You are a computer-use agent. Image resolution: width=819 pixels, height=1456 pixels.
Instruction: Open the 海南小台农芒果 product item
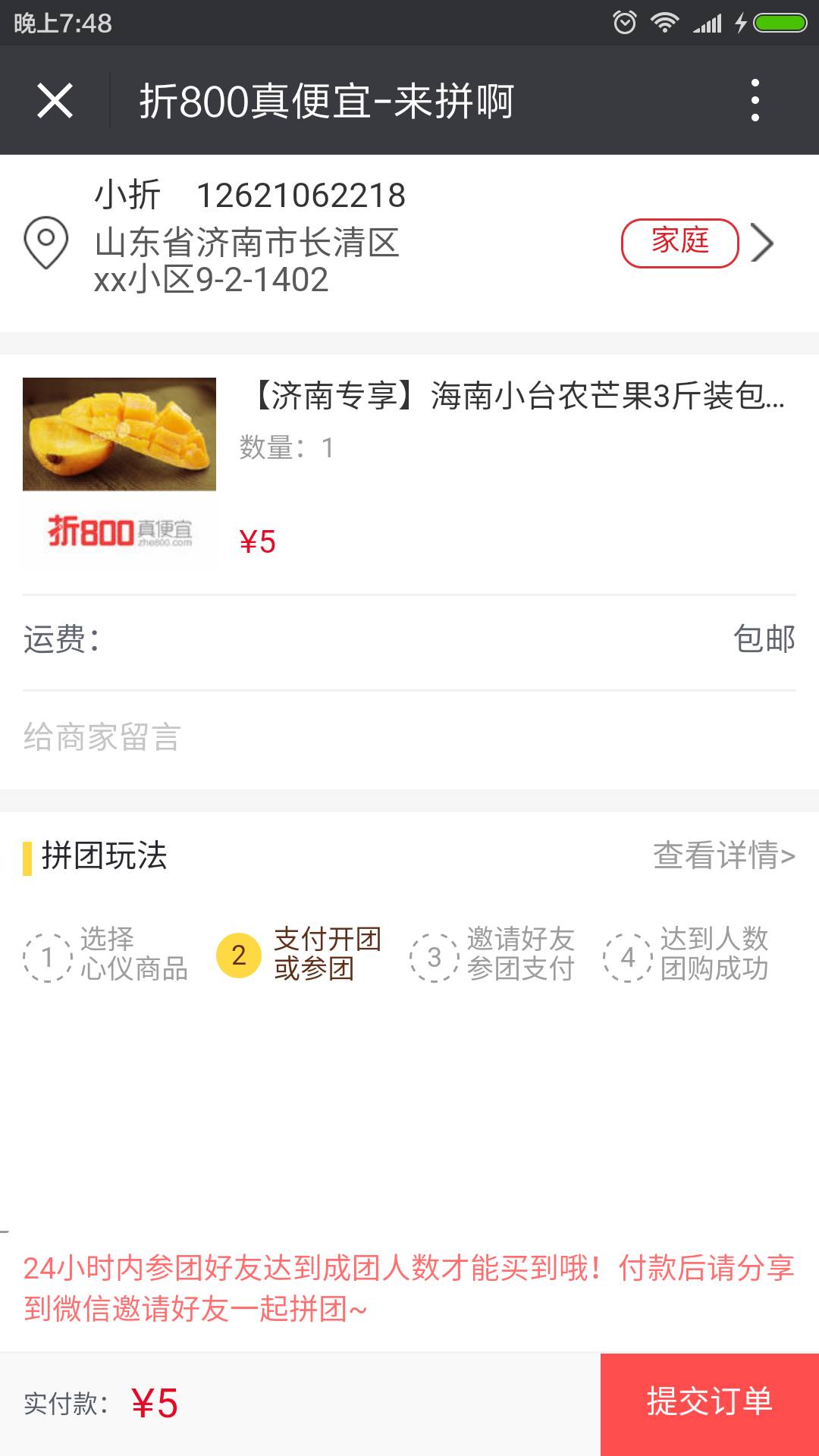tap(409, 475)
